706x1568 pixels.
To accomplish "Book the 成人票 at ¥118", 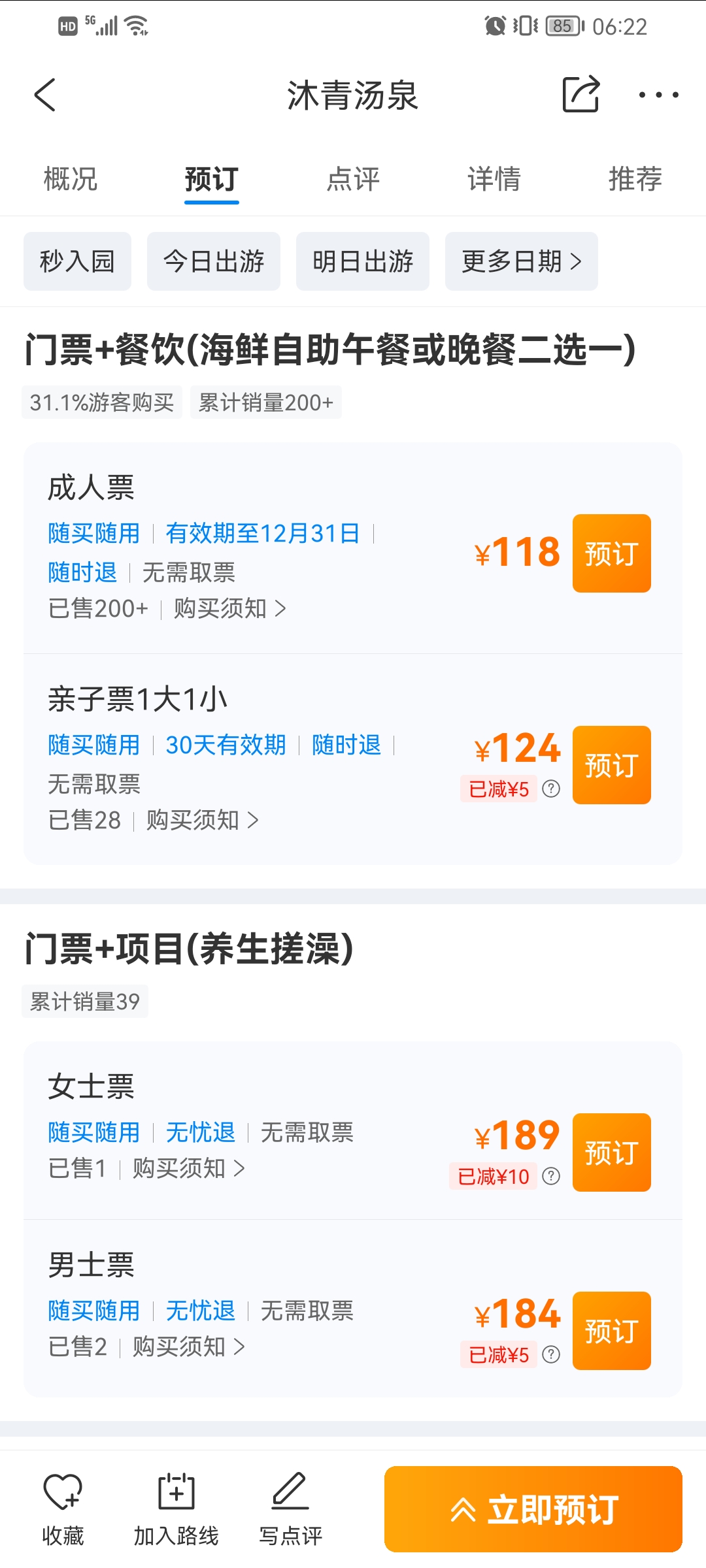I will [x=612, y=553].
